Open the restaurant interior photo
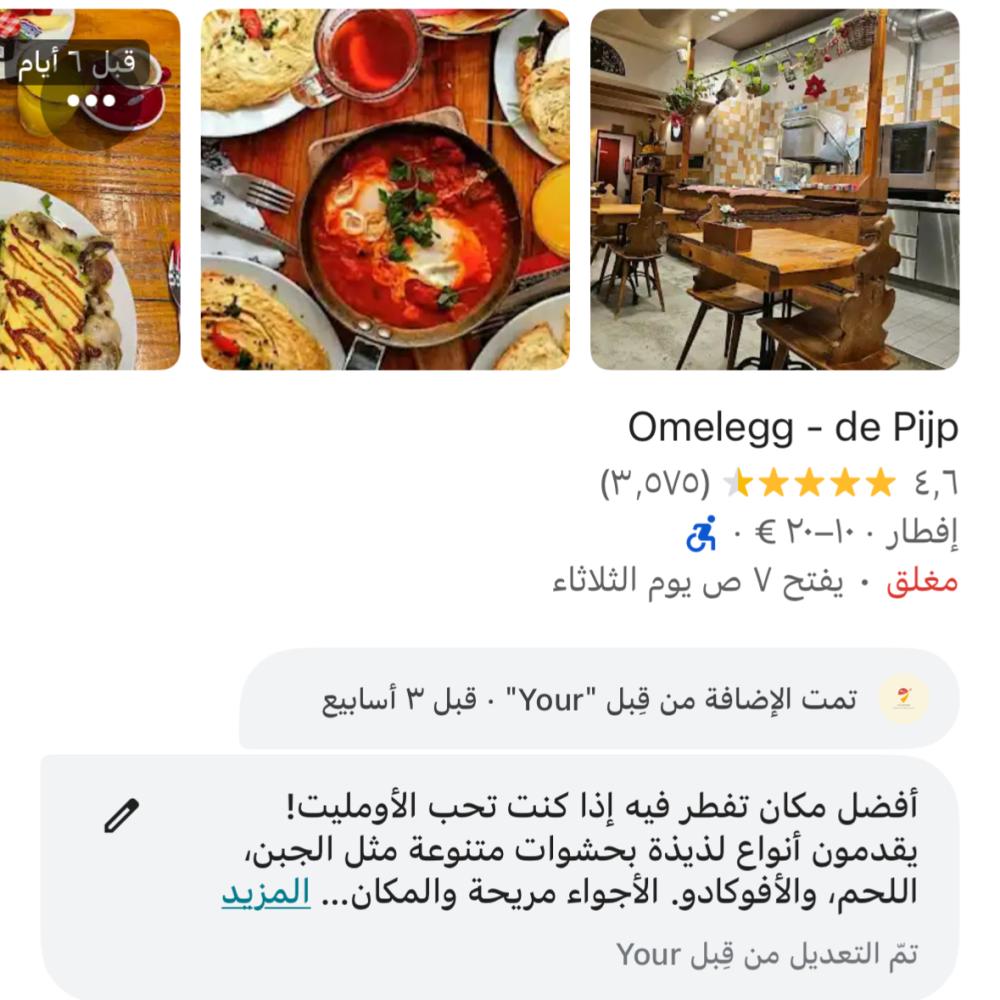This screenshot has width=1000, height=1000. click(x=774, y=190)
